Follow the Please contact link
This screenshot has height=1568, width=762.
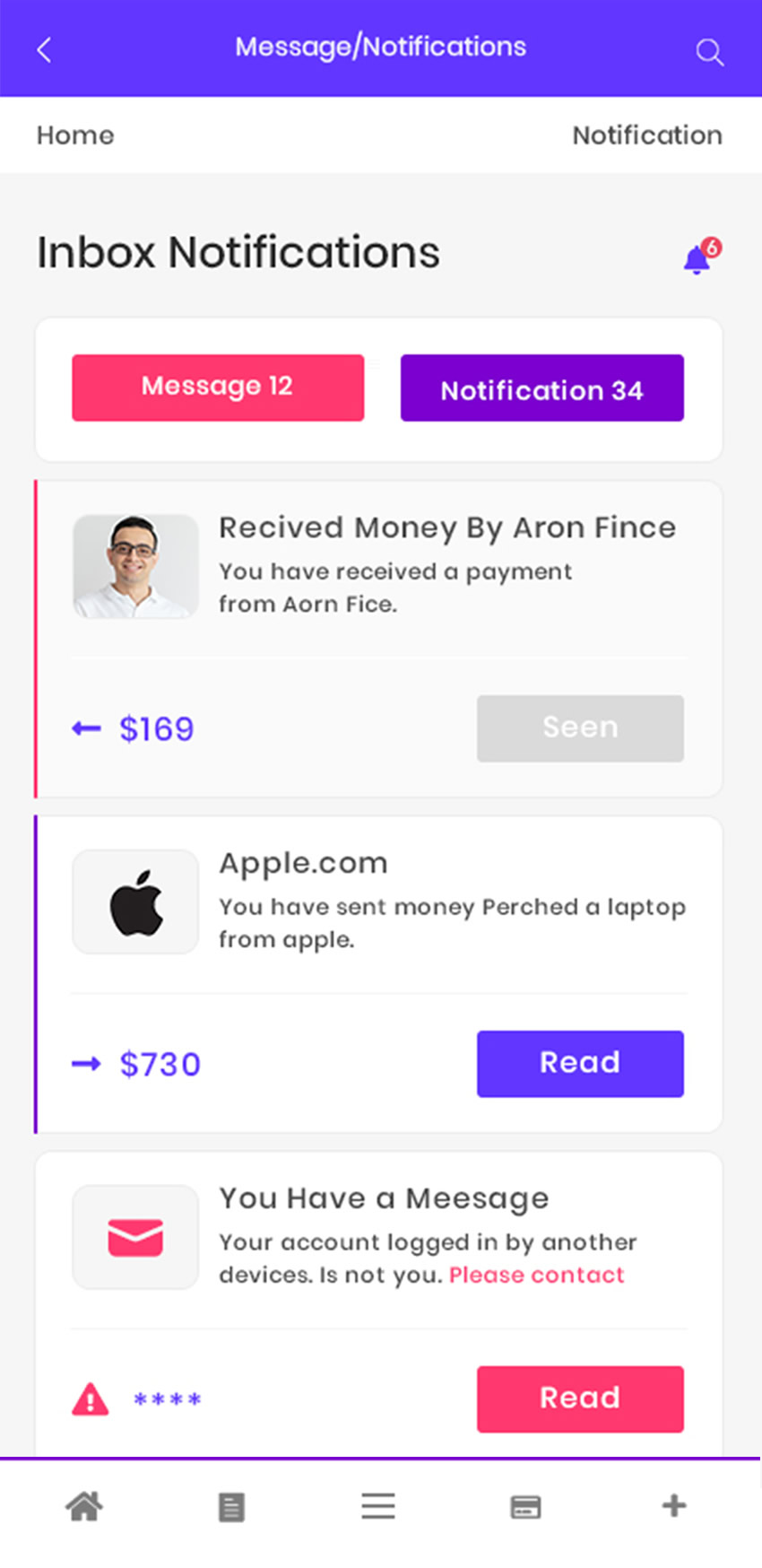pyautogui.click(x=536, y=1275)
